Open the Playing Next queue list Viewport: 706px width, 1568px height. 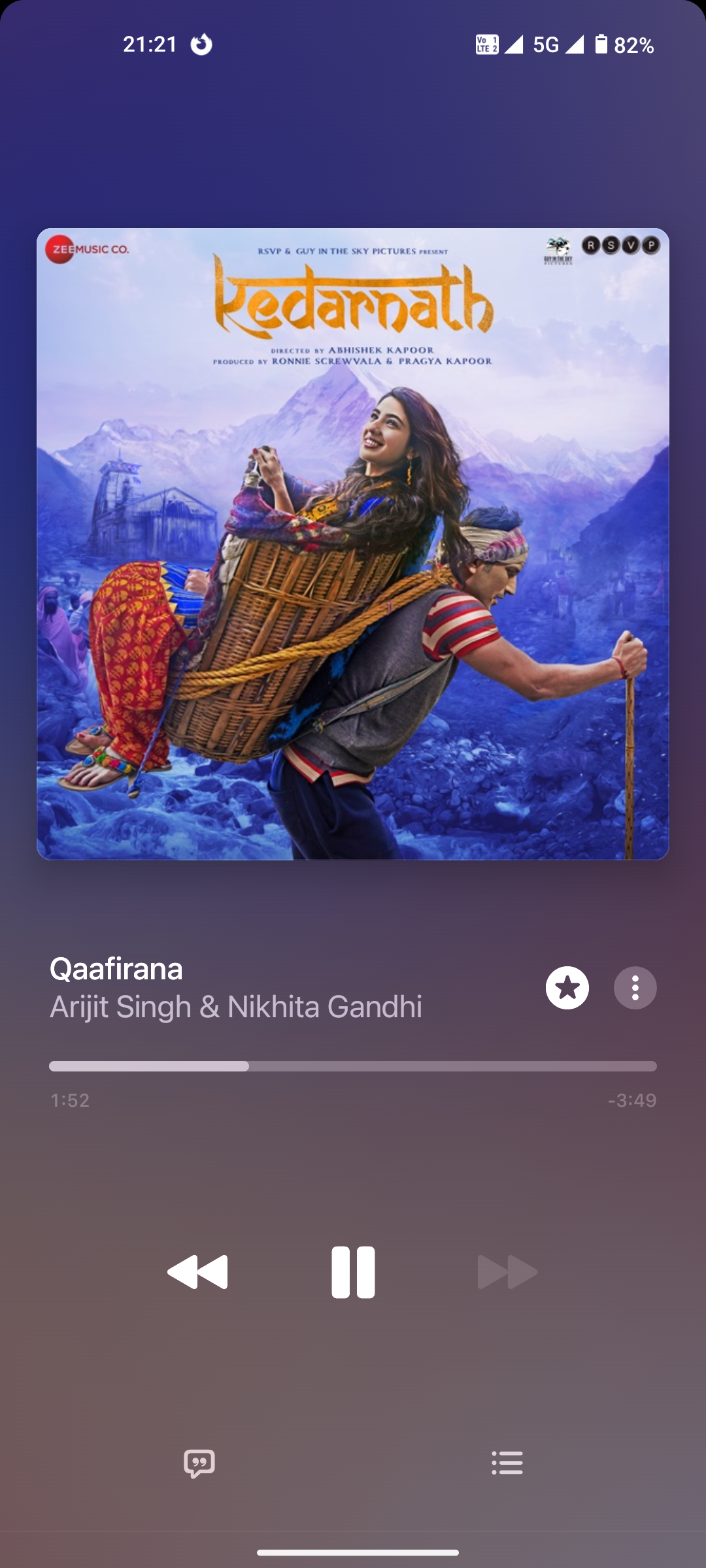point(507,1463)
